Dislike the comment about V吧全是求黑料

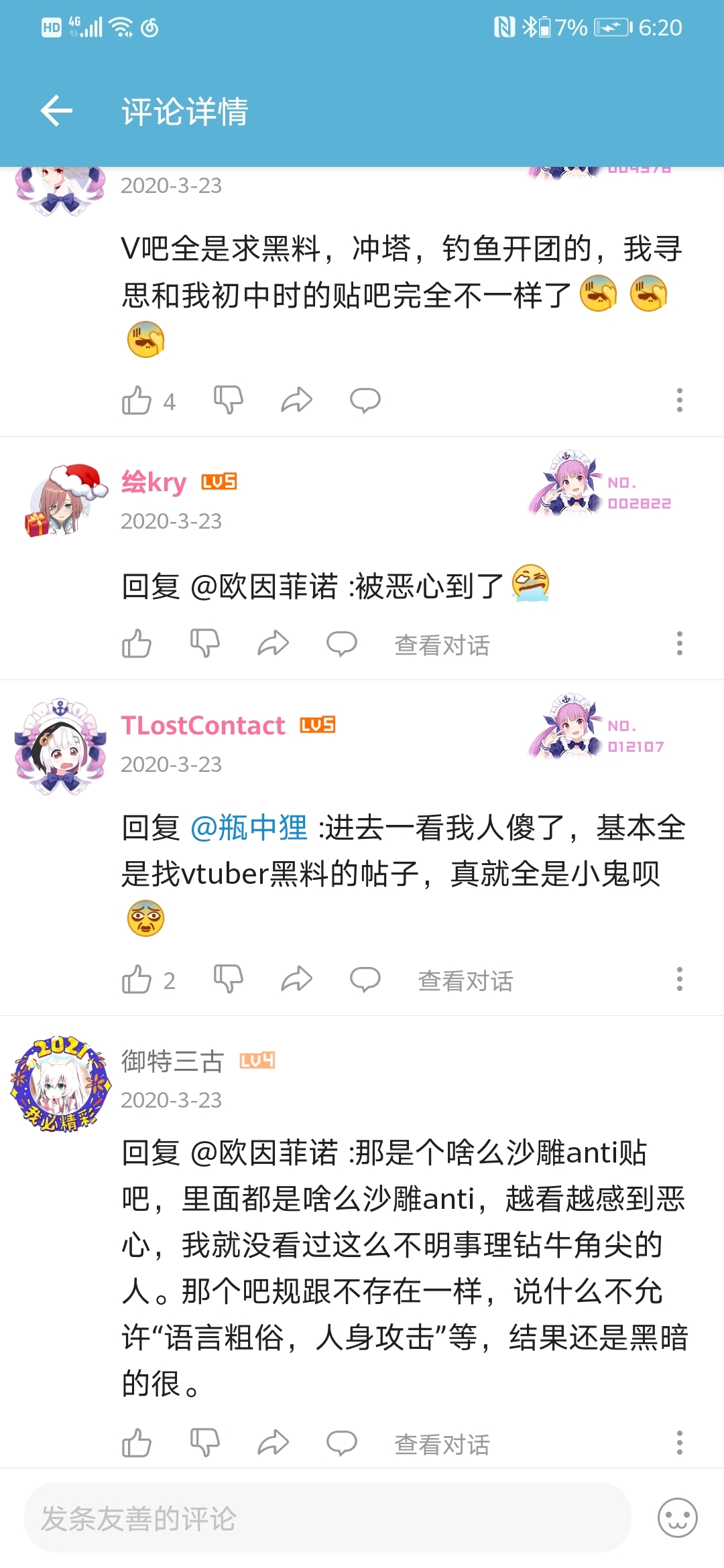pyautogui.click(x=228, y=400)
